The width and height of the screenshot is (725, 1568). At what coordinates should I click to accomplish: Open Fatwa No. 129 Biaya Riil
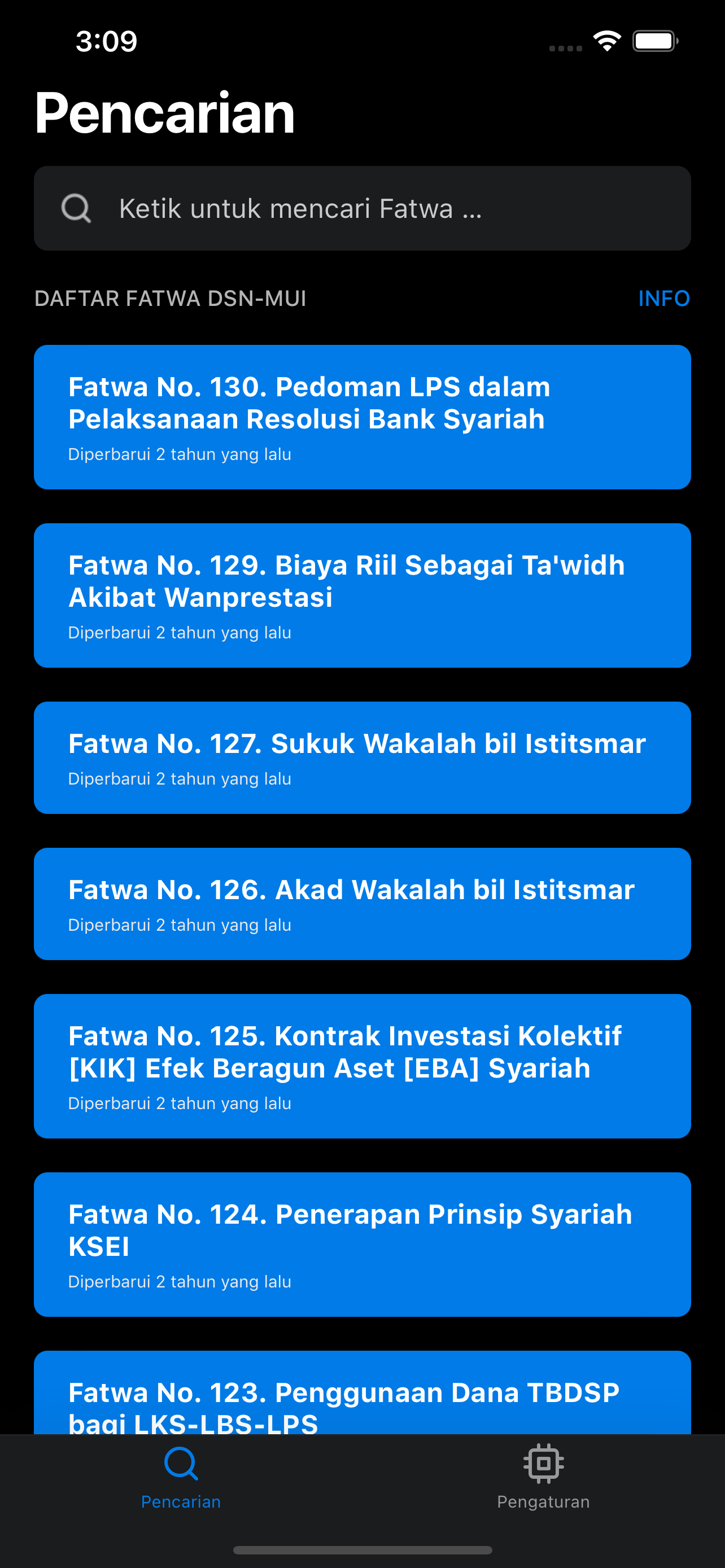[362, 595]
